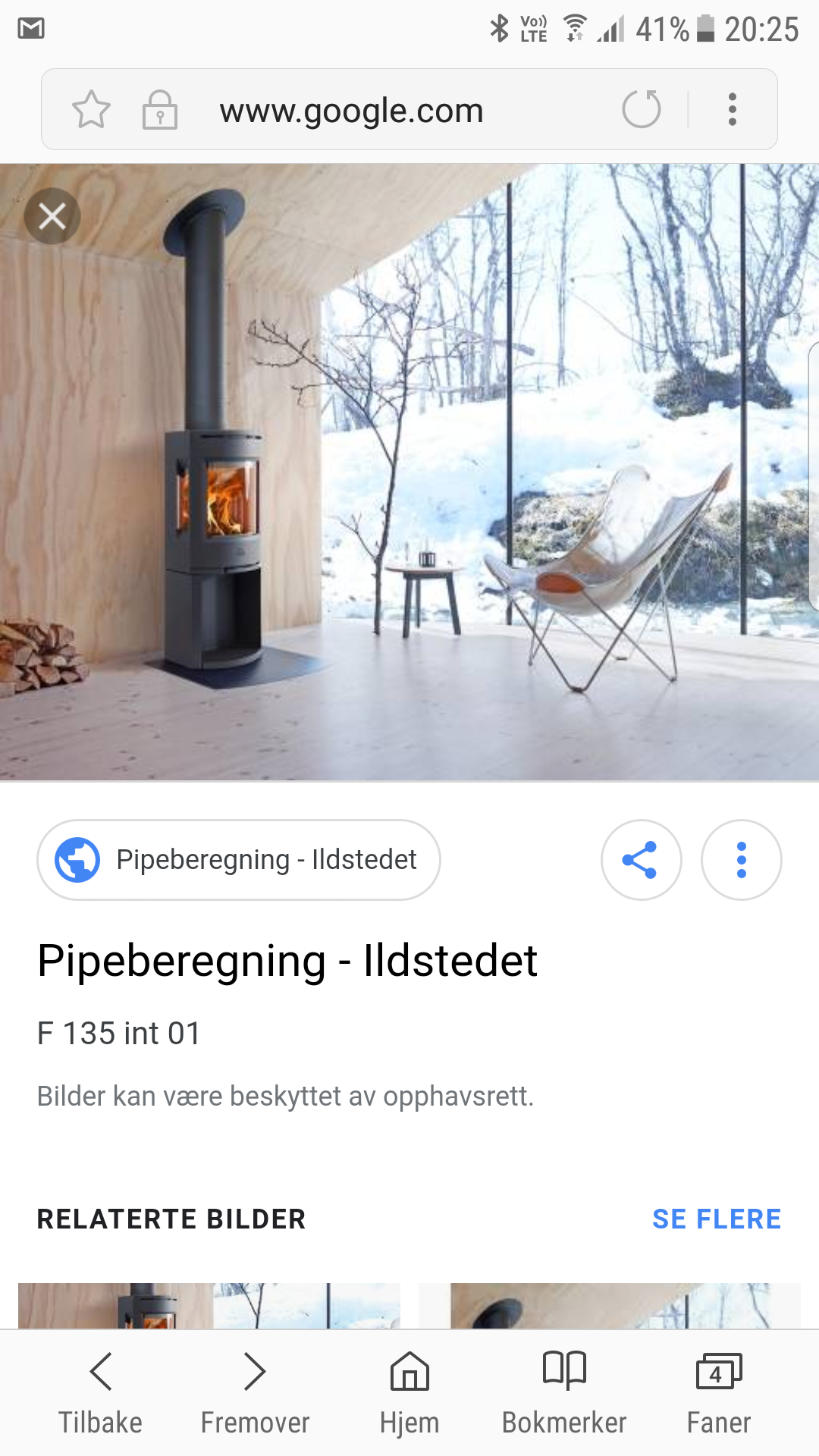Bookmark this page with the star icon

(x=91, y=109)
